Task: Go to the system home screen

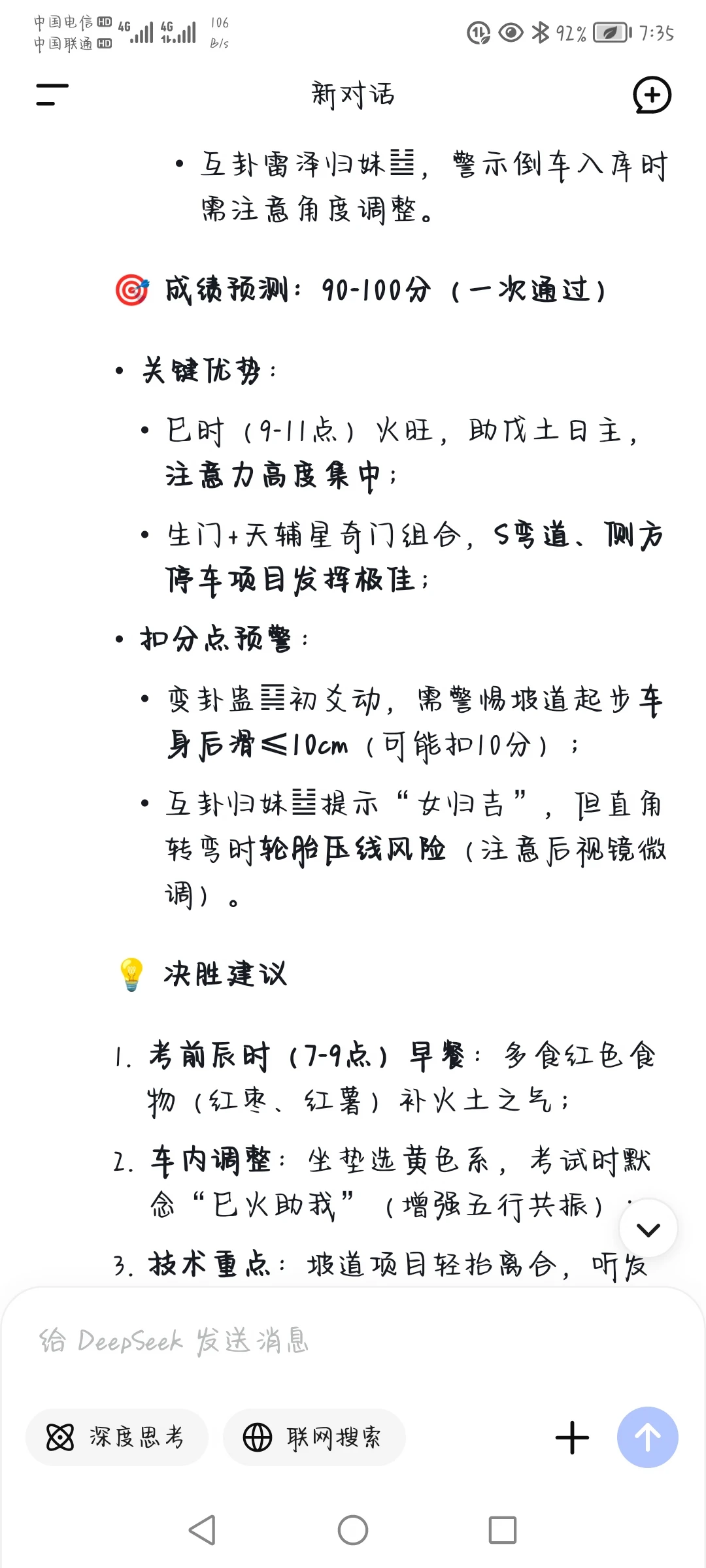Action: (x=353, y=1530)
